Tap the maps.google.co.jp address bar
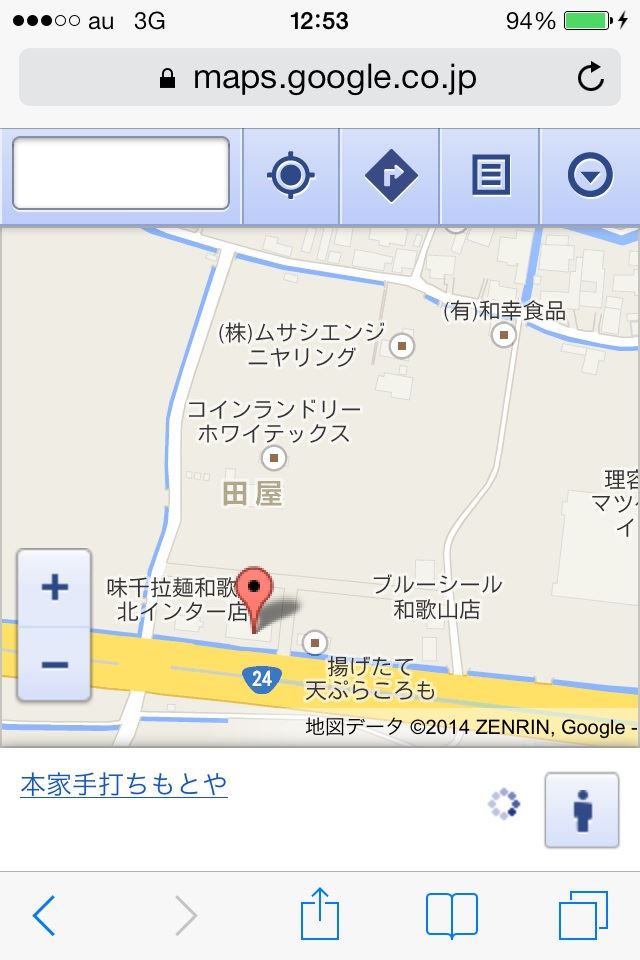This screenshot has height=960, width=640. coord(320,77)
